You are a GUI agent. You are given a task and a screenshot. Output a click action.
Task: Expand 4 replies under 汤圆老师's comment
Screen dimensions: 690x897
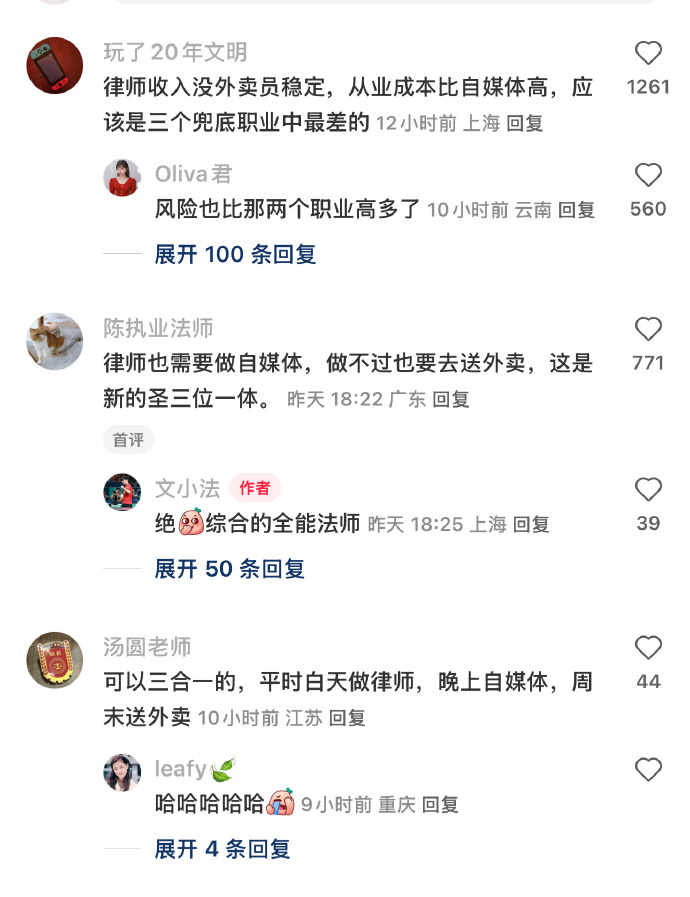coord(222,849)
